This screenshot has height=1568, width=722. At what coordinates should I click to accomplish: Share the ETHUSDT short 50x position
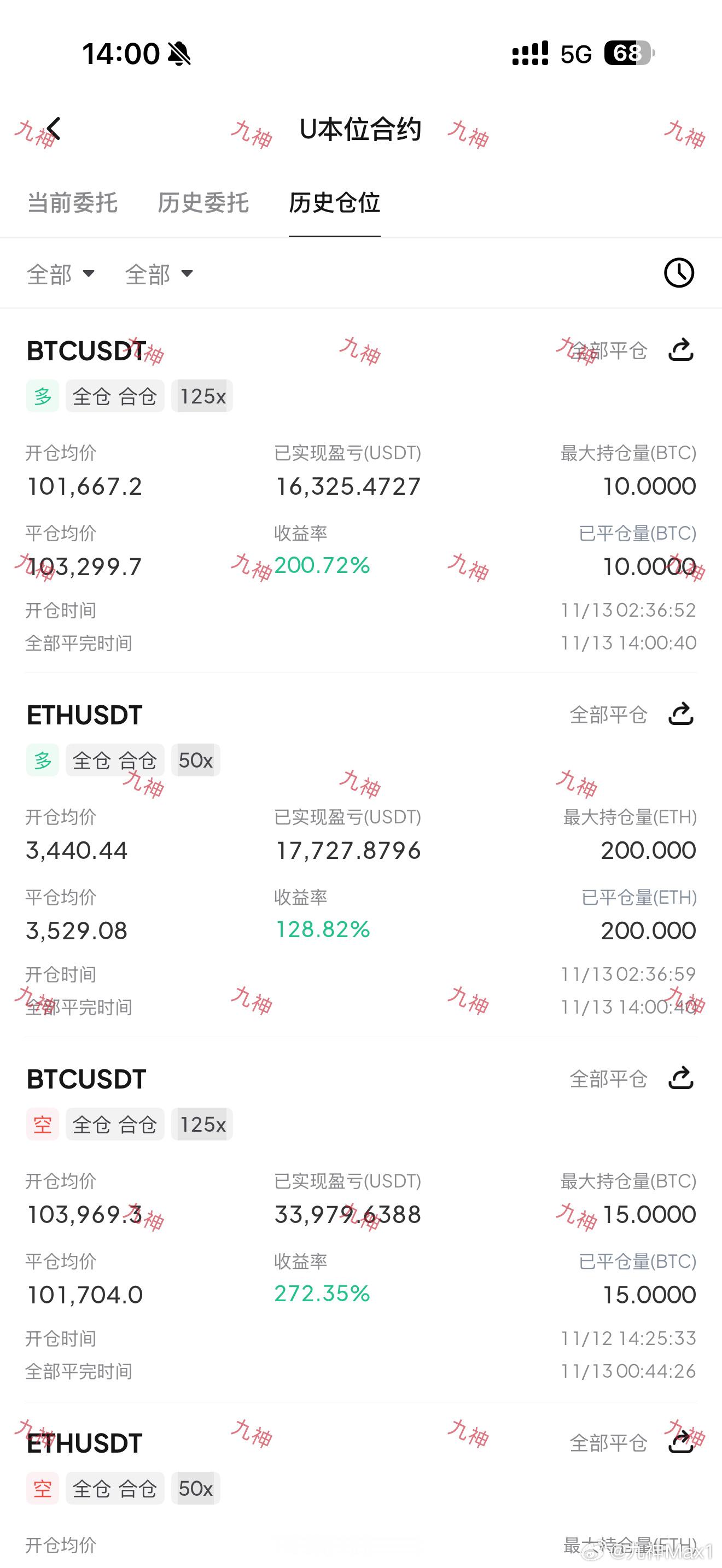pyautogui.click(x=680, y=1442)
